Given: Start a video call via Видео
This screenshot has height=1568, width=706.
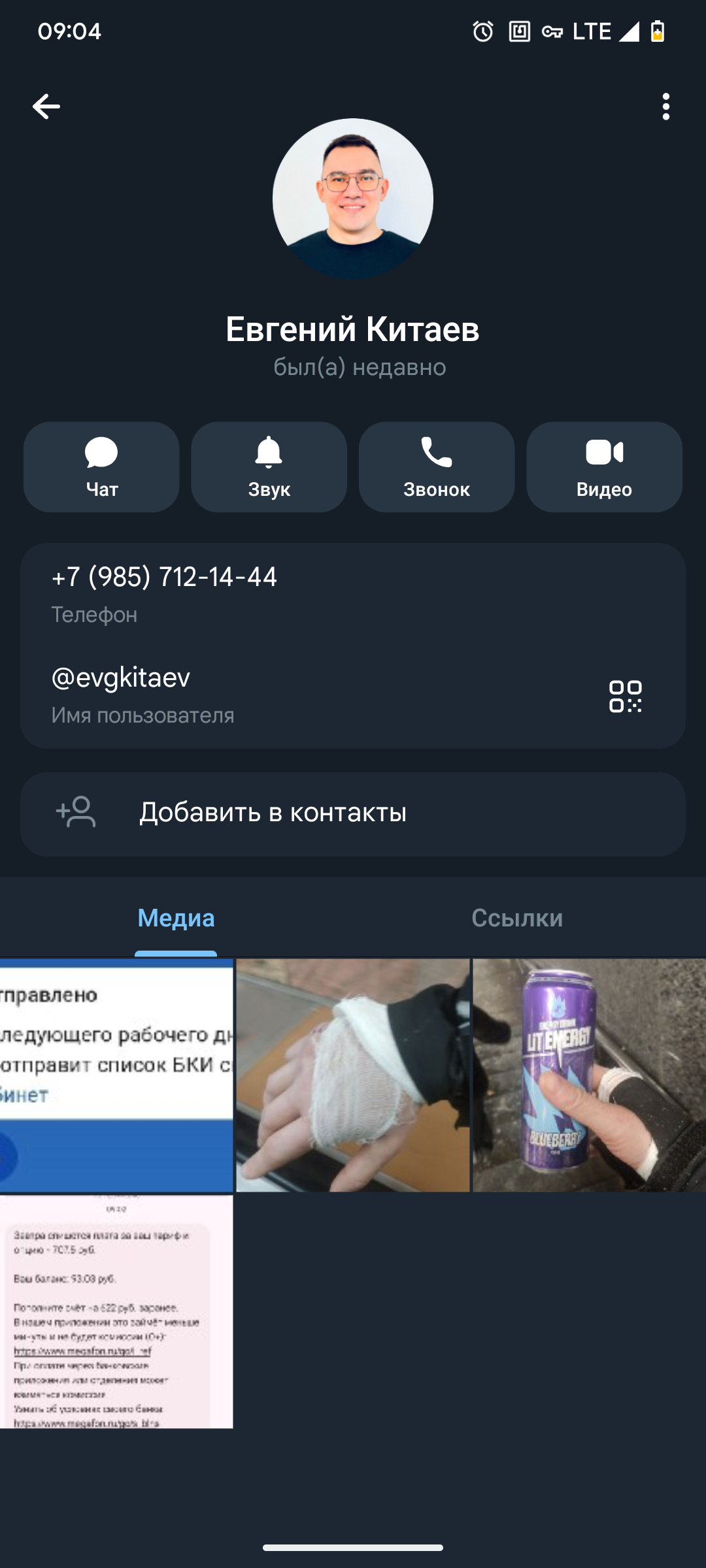Looking at the screenshot, I should (x=604, y=466).
